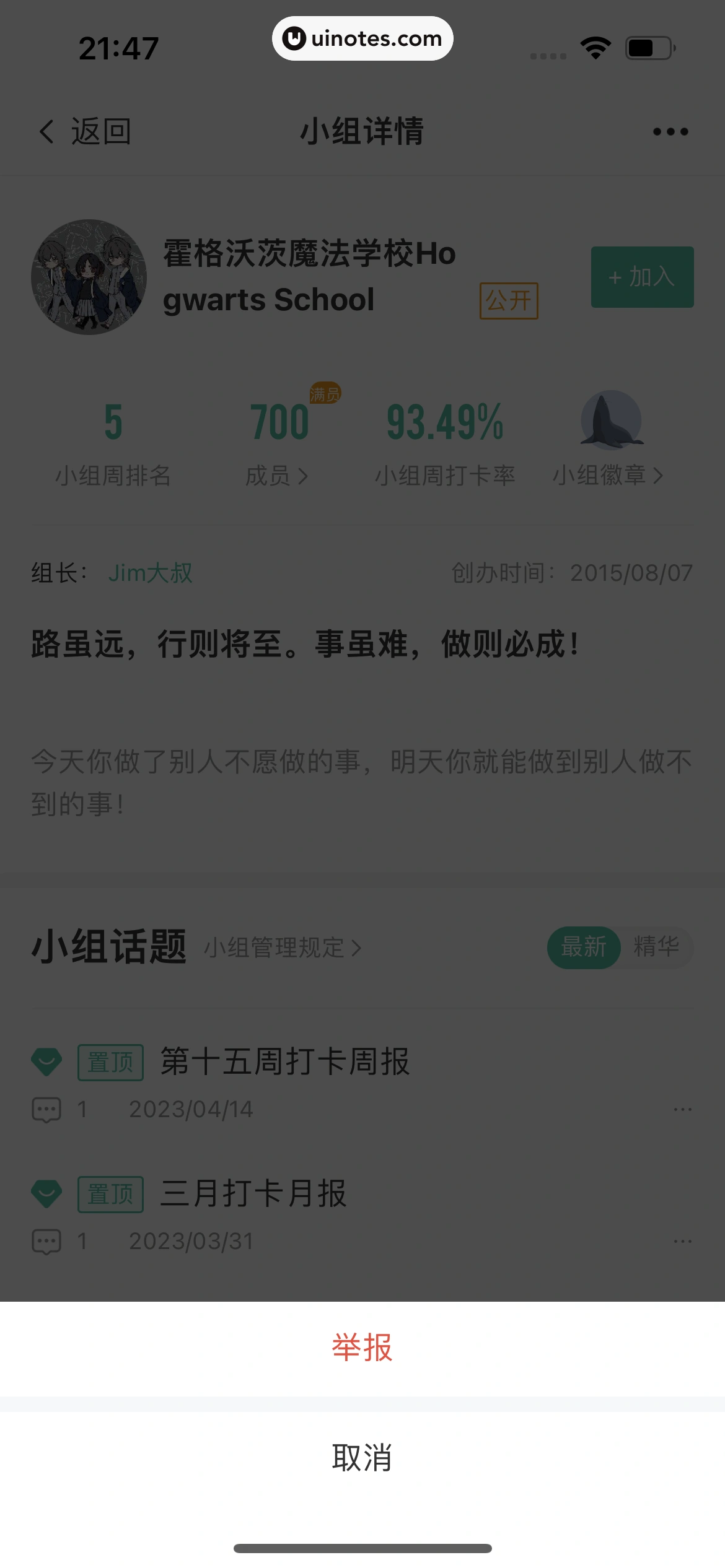Click the ellipsis icon on 三月打卡月报 topic

point(683,1240)
